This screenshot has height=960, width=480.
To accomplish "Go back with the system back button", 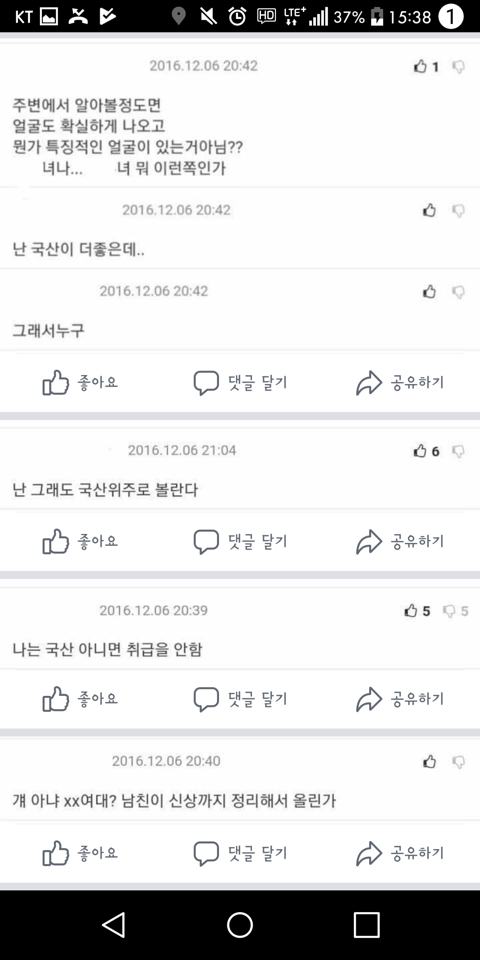I will click(114, 924).
